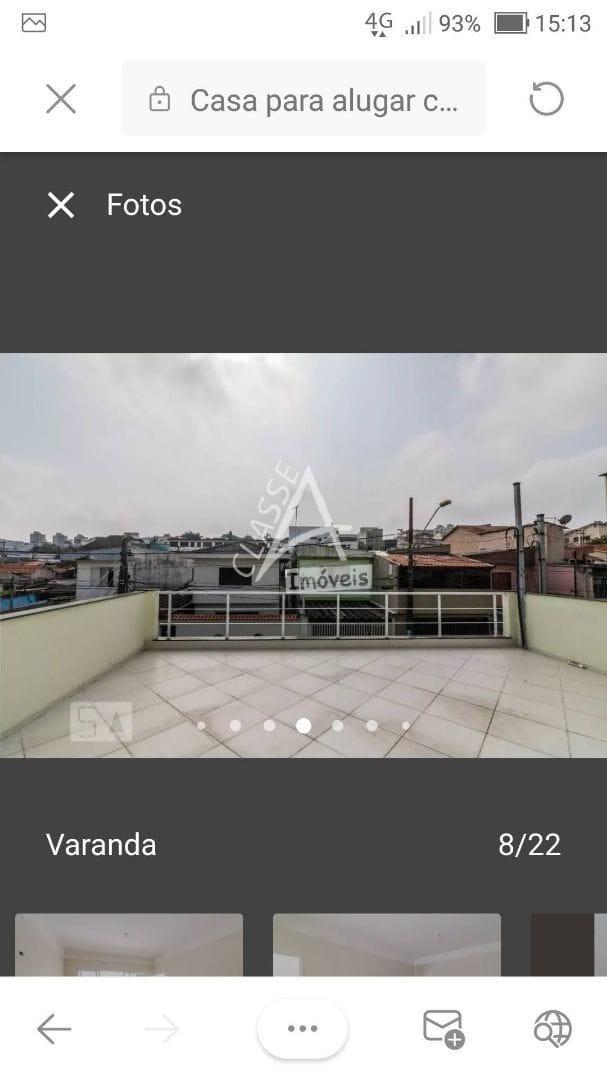Screen dimensions: 607x1080
Task: Open the Varanda photo in full view
Action: pos(303,555)
